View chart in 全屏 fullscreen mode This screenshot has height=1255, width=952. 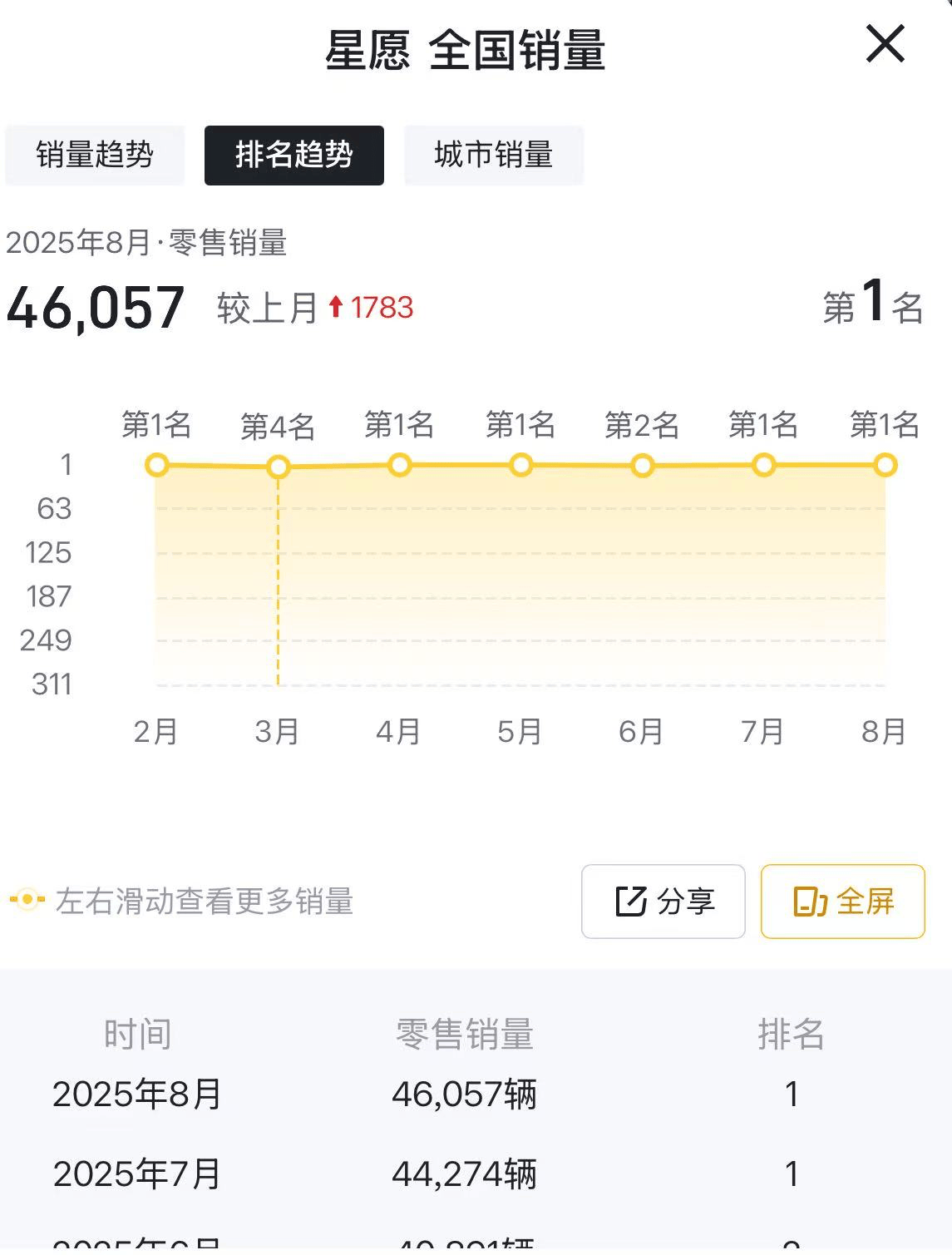842,902
